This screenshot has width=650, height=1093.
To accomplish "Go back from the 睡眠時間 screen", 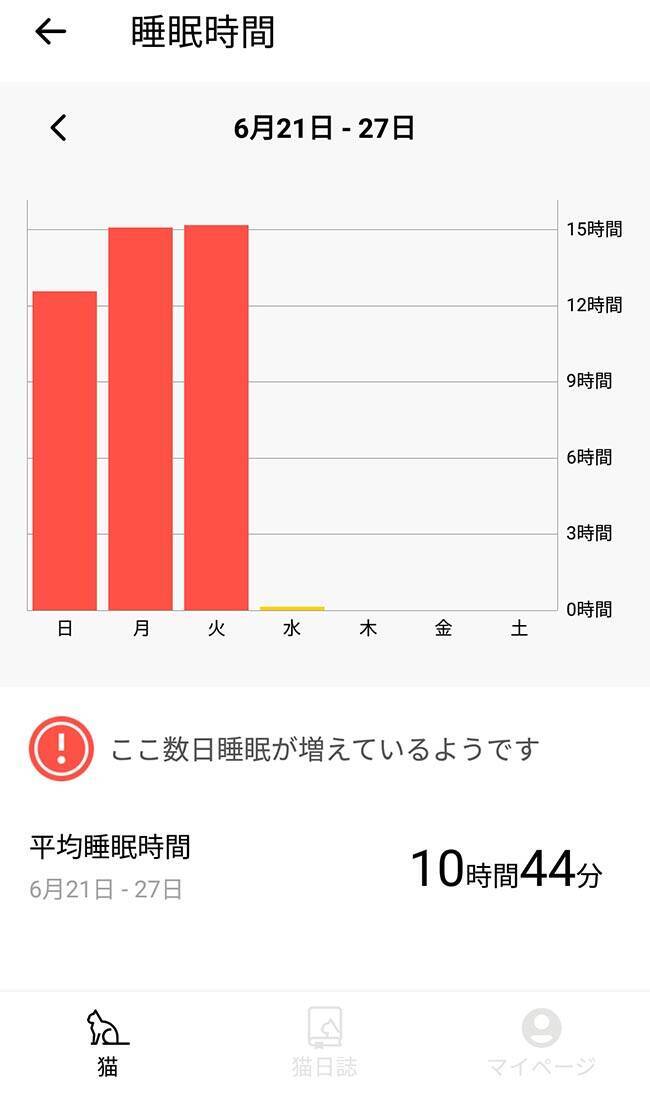I will (x=50, y=32).
